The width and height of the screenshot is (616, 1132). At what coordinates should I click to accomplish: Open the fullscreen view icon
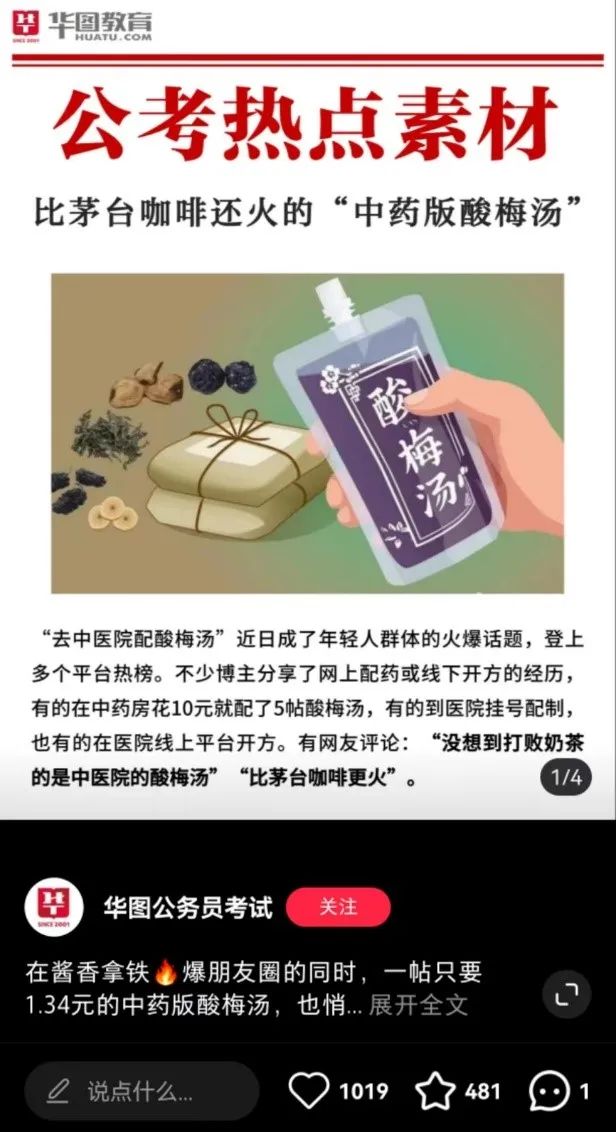coord(566,994)
